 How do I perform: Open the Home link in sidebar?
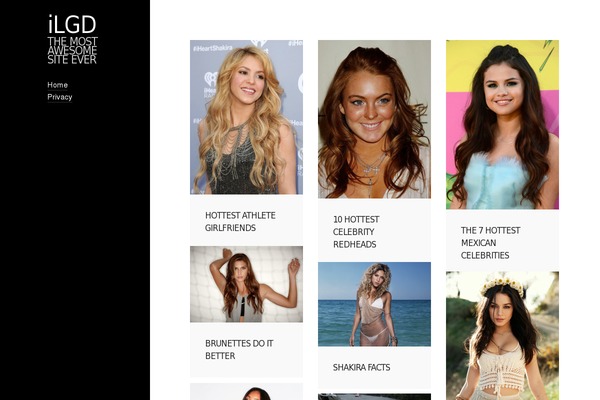pos(57,85)
